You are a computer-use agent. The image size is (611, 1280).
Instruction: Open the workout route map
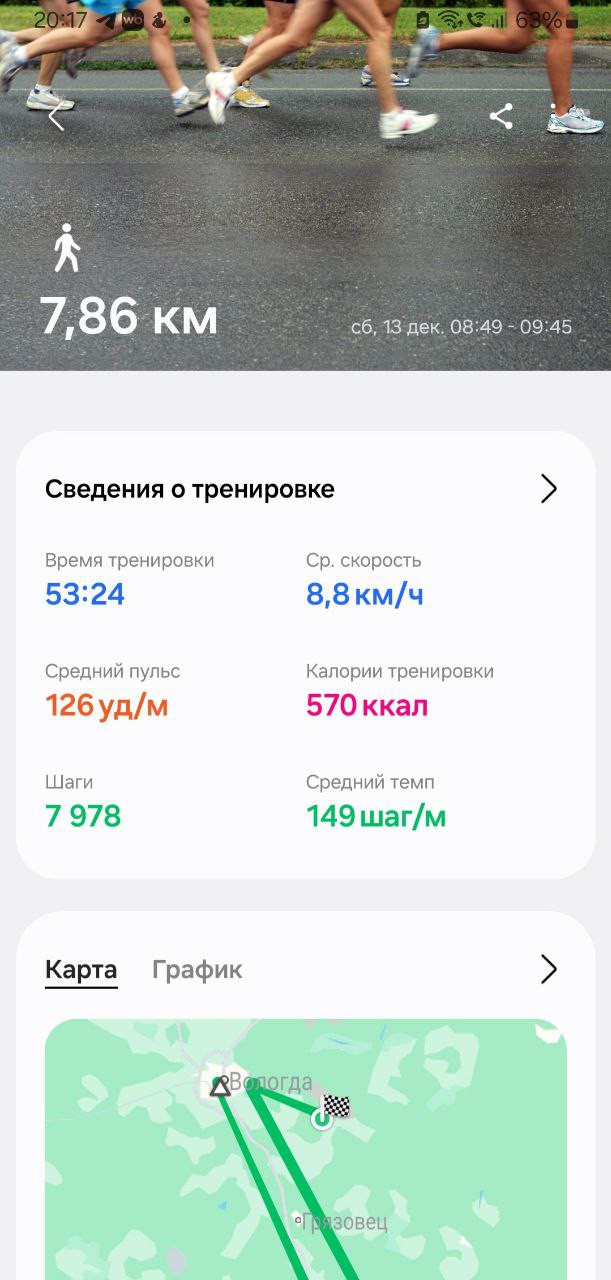pos(306,1149)
